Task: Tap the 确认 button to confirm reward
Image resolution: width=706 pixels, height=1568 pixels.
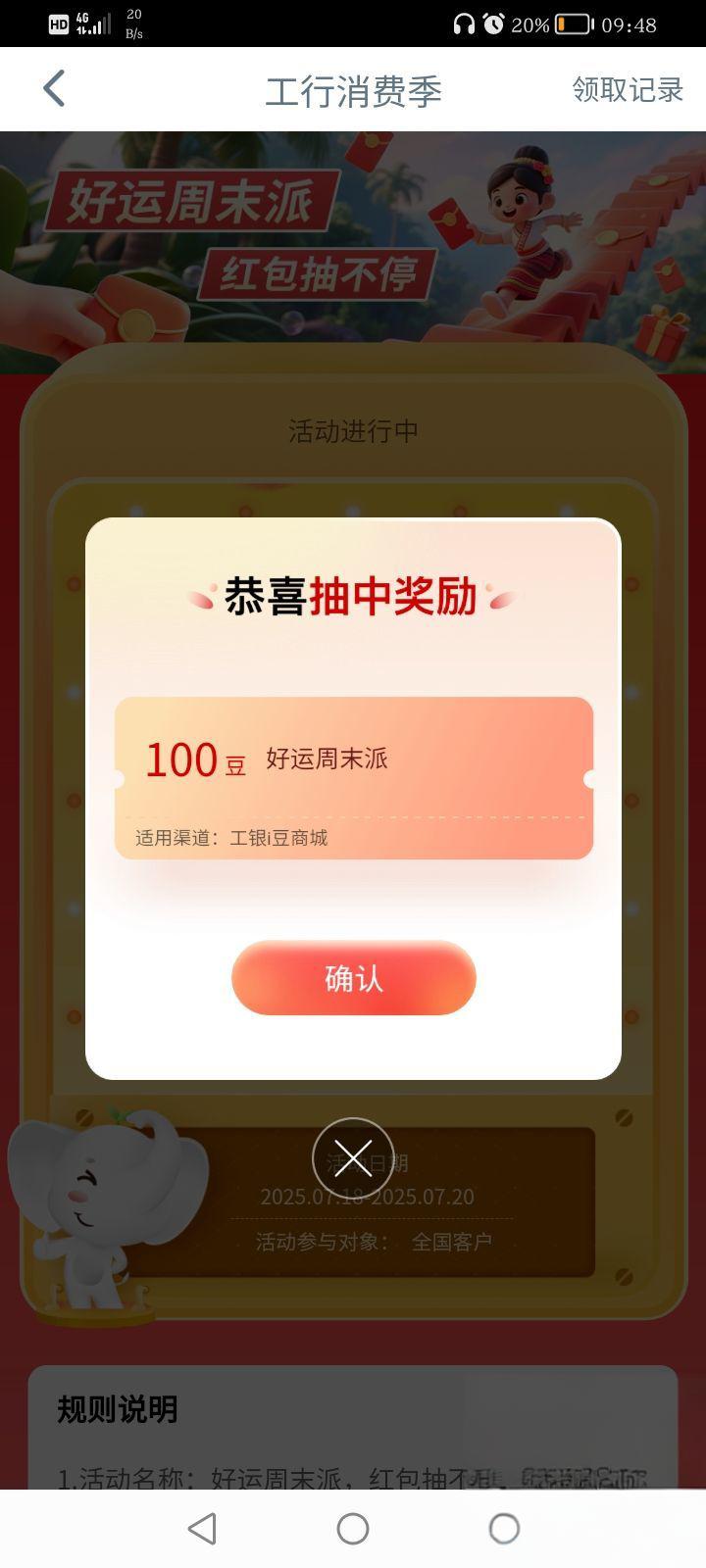Action: (x=353, y=978)
